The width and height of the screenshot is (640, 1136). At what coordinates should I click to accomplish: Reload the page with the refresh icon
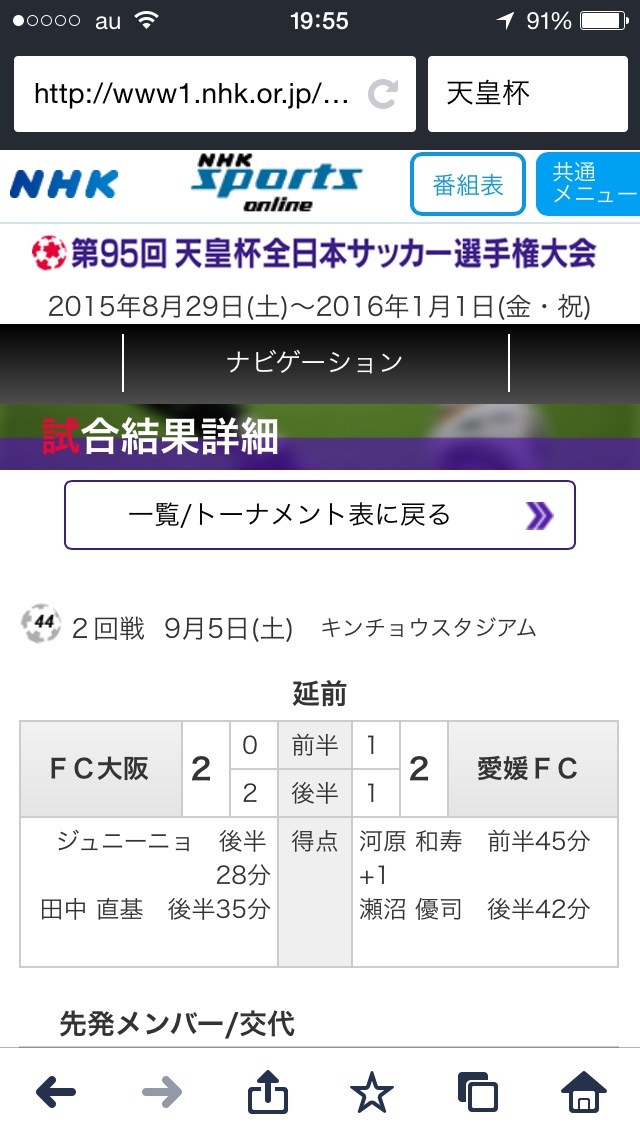coord(383,95)
